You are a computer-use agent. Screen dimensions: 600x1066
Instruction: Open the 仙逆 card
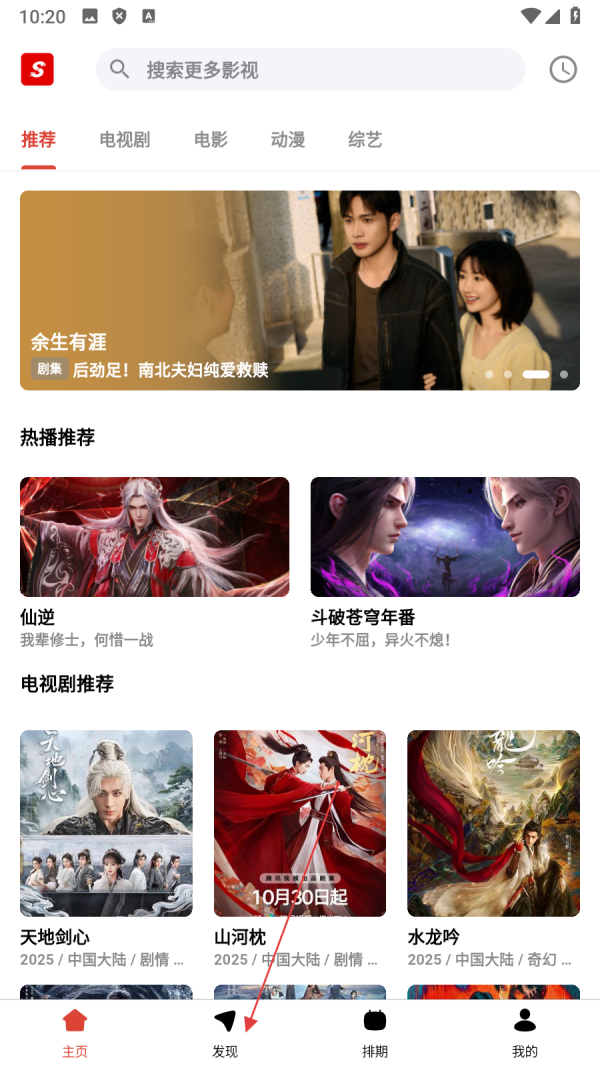click(155, 537)
